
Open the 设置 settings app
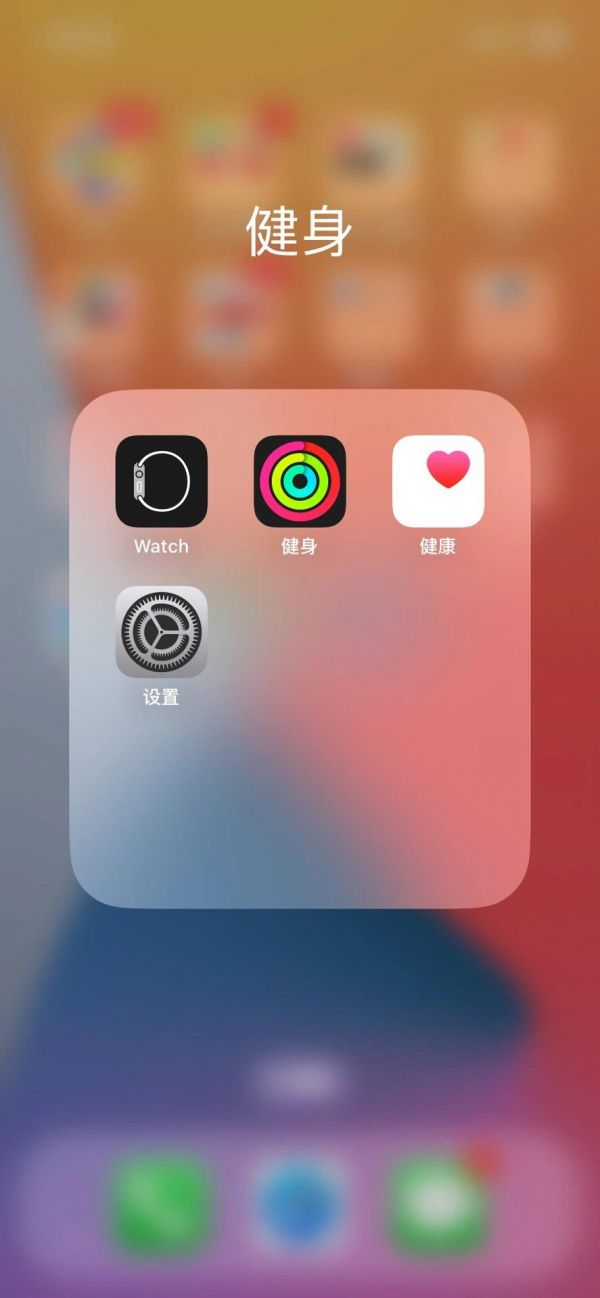[161, 632]
